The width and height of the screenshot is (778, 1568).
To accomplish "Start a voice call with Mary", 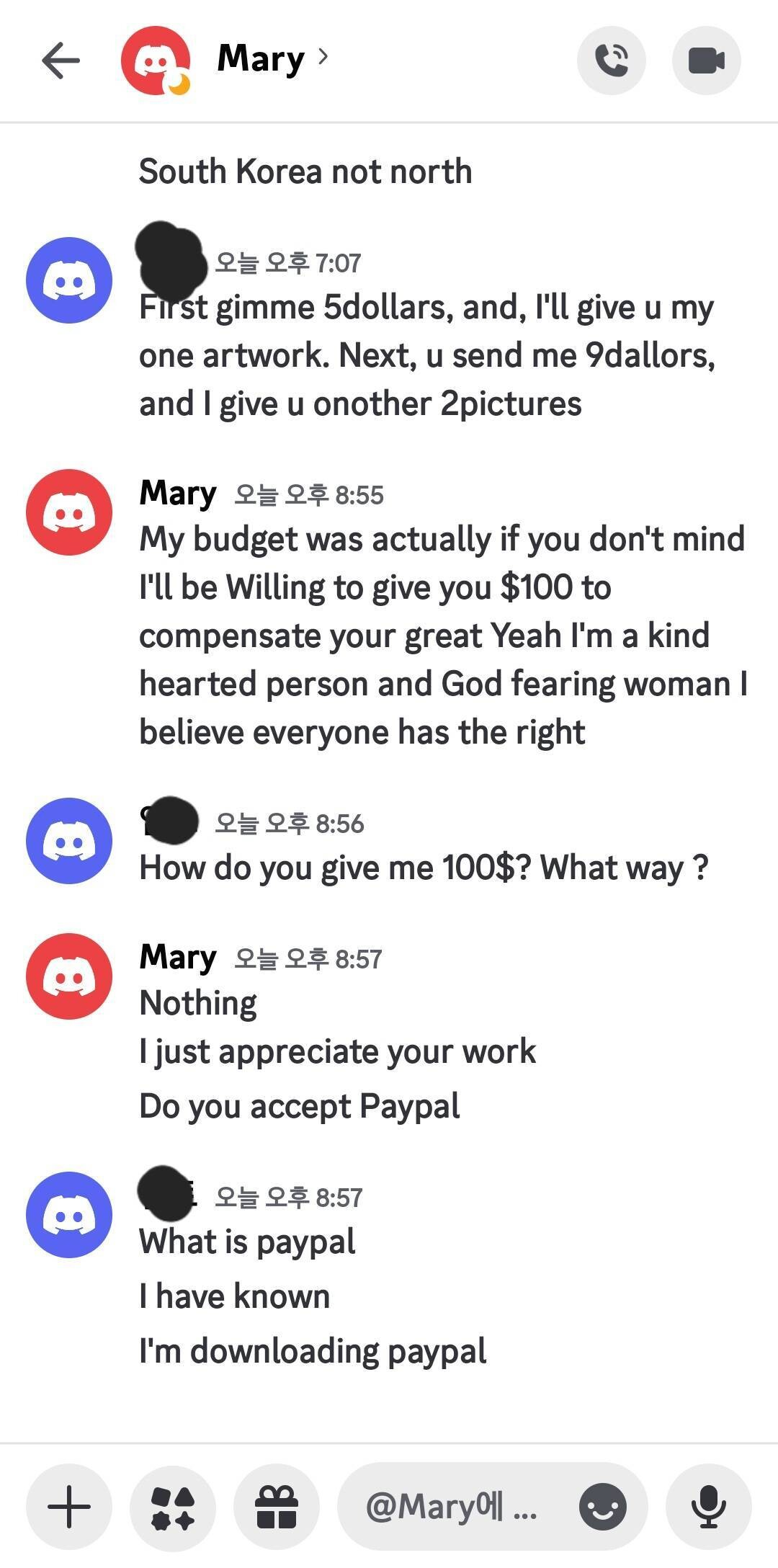I will click(611, 61).
